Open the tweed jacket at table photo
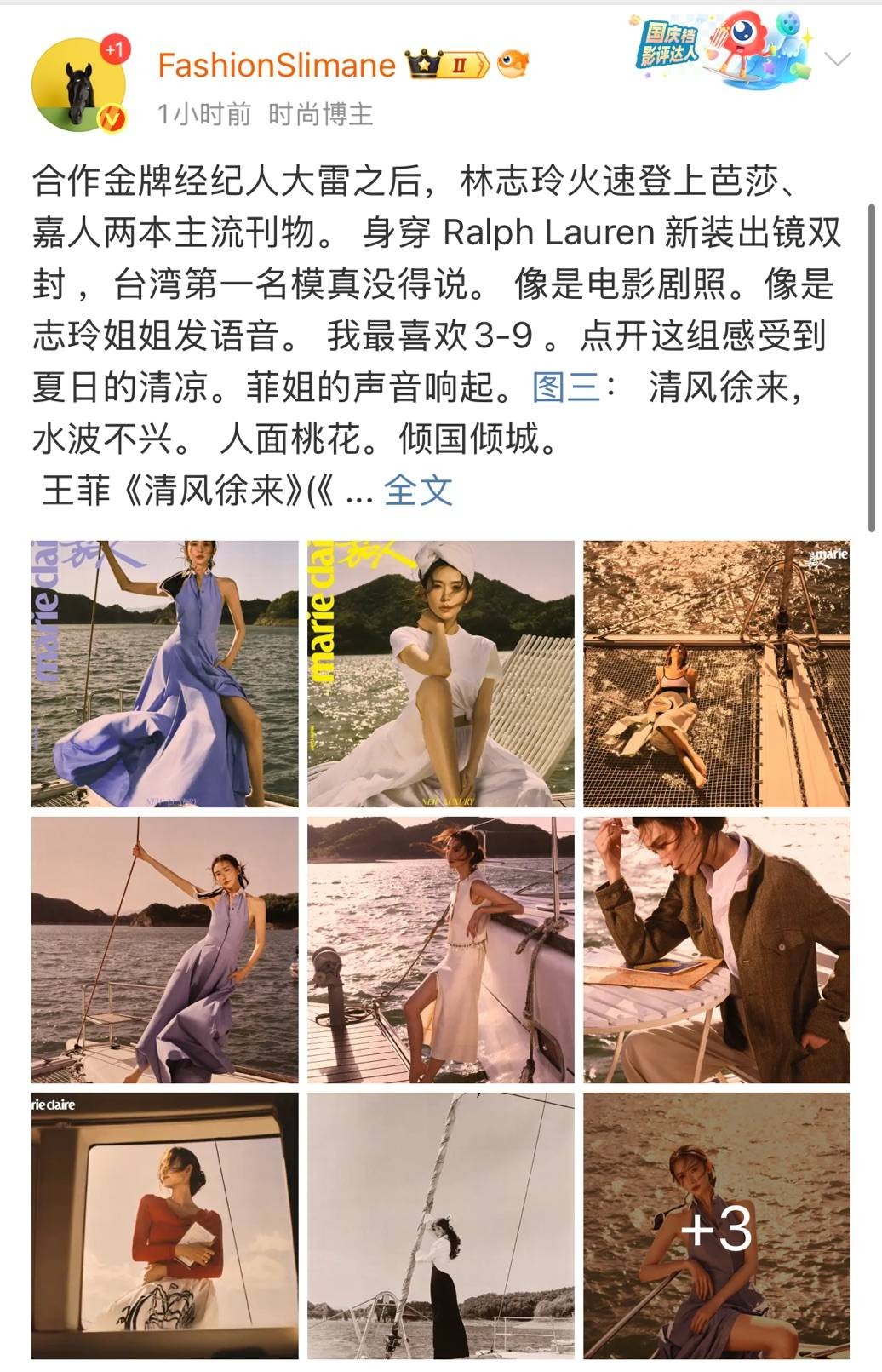 click(716, 950)
